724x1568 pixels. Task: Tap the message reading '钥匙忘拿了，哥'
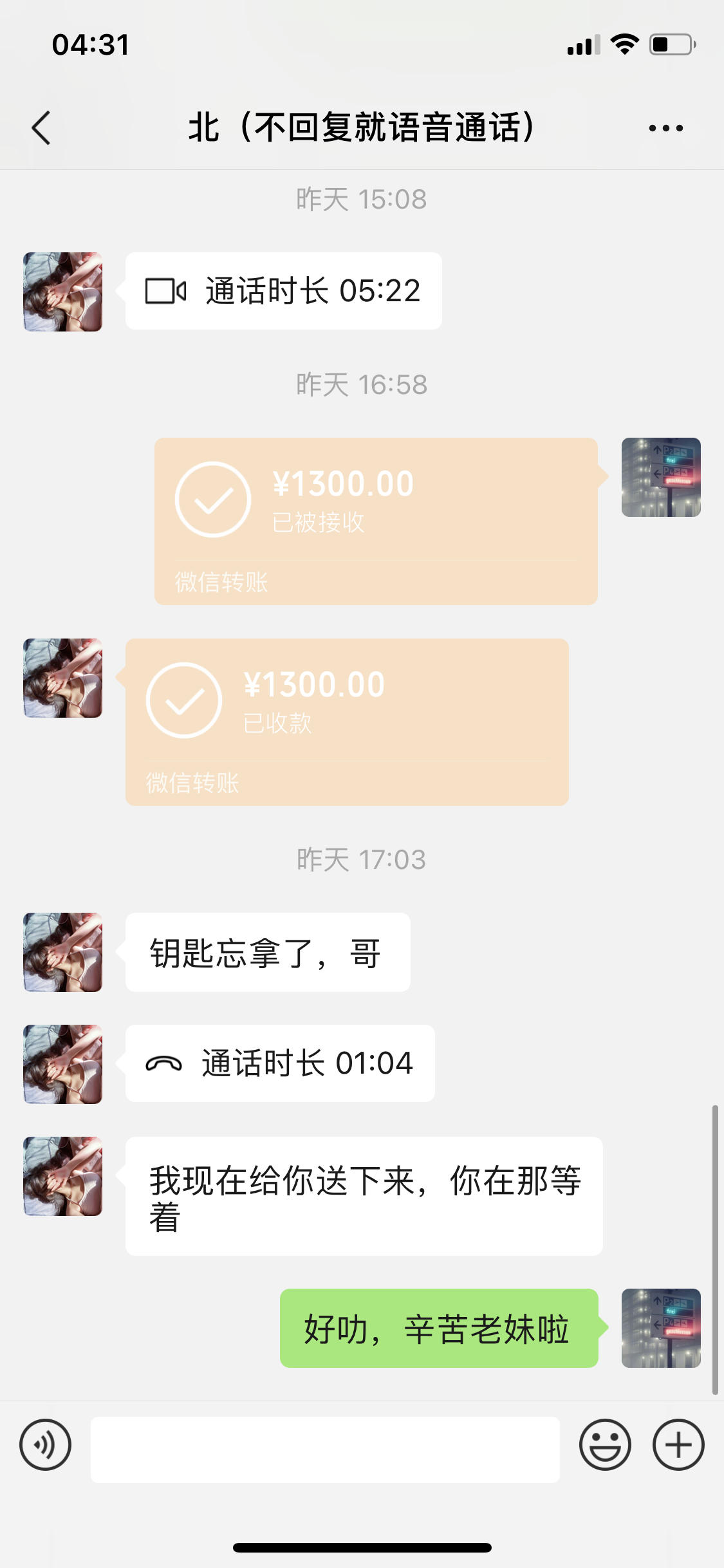point(268,952)
